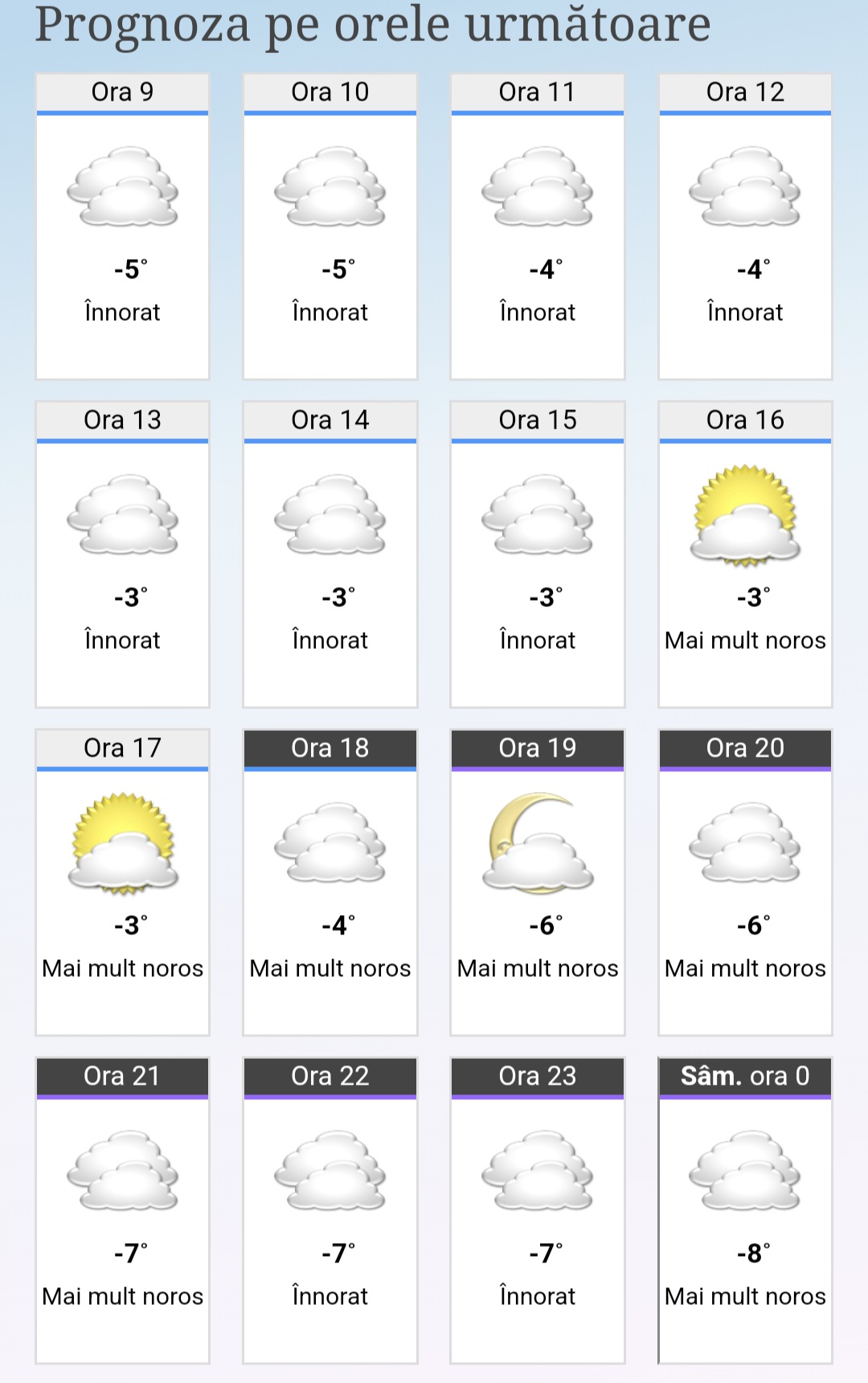Click the cloud icon in the Ora 11 card
The width and height of the screenshot is (868, 1383).
coord(537,189)
